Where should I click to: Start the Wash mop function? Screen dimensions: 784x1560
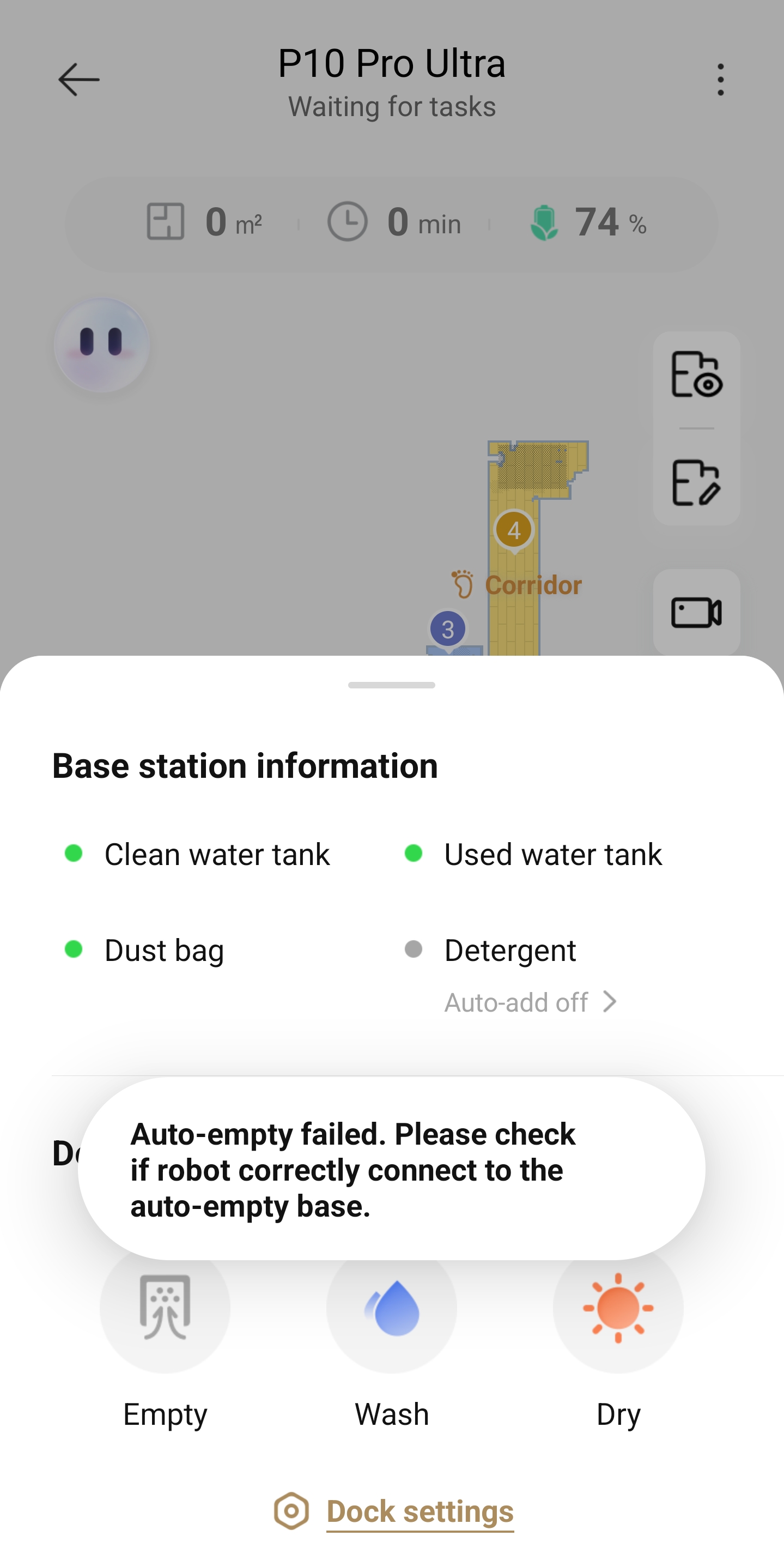point(392,1308)
